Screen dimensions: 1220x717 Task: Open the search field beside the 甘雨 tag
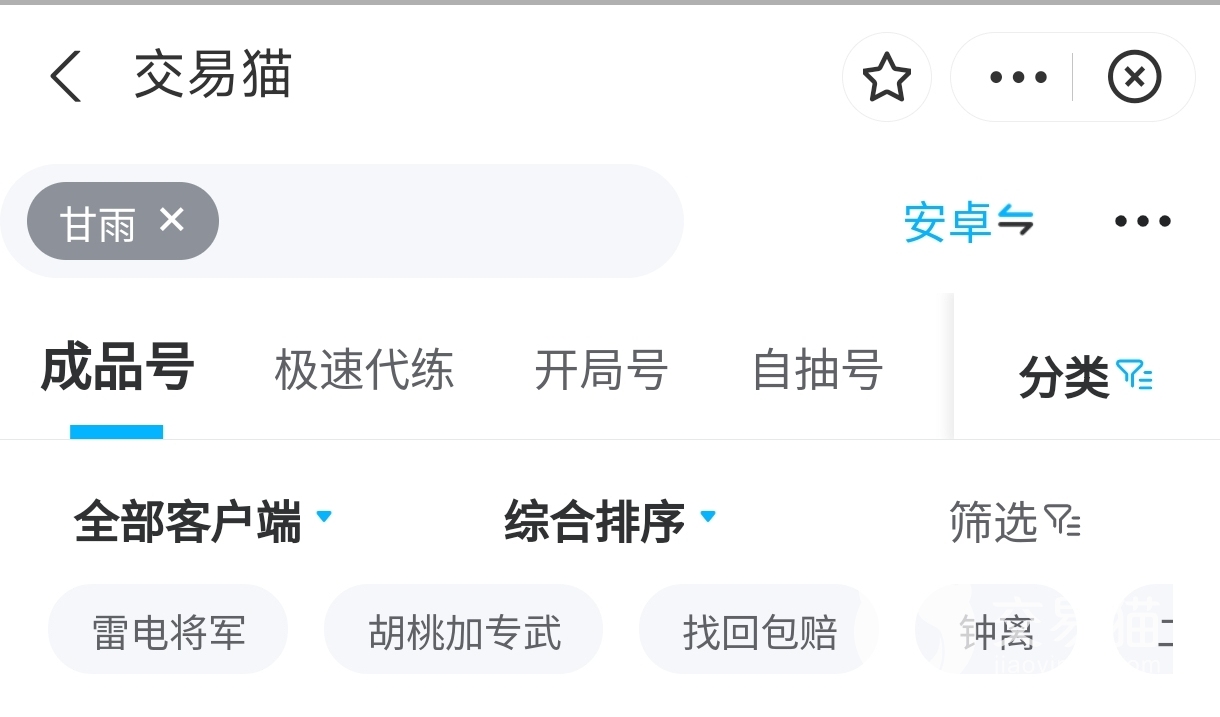450,221
